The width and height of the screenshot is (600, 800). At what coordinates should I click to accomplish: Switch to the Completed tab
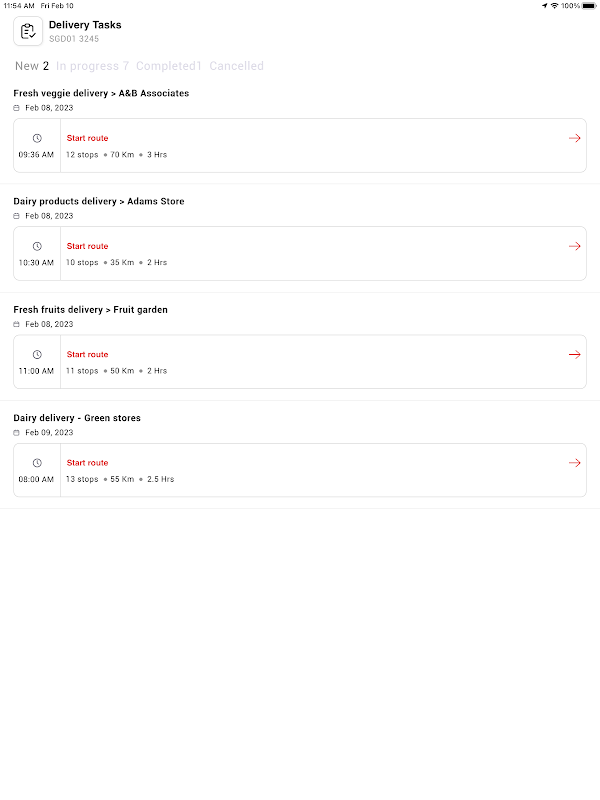pyautogui.click(x=169, y=66)
